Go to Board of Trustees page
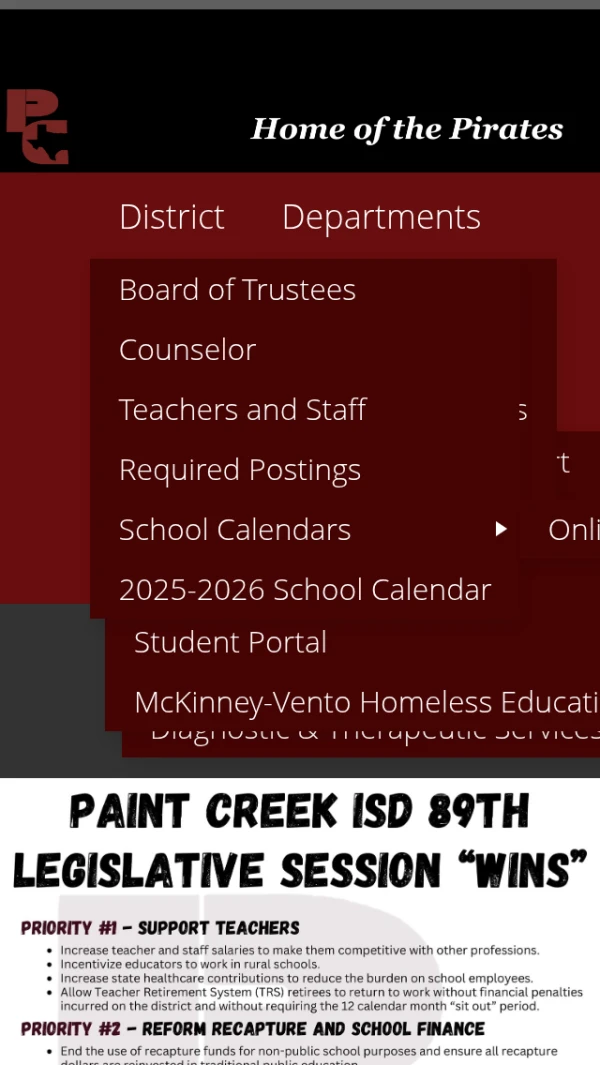 point(237,290)
